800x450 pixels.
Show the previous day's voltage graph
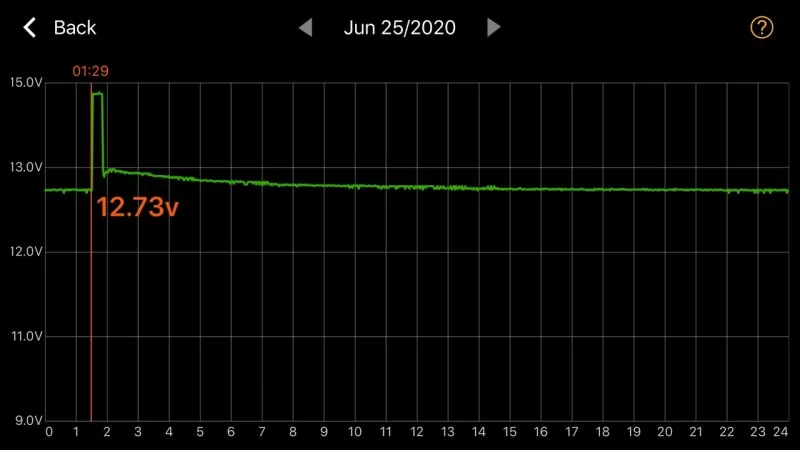[x=306, y=27]
